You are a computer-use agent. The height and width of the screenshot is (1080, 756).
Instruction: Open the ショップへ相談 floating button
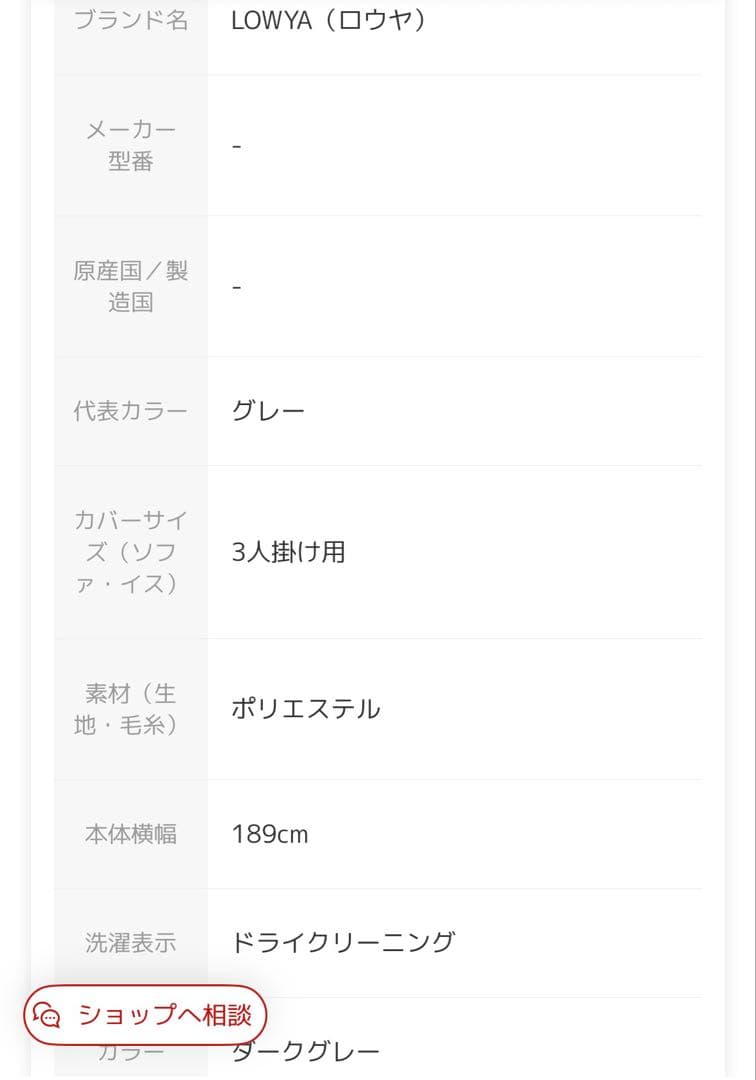[145, 1014]
